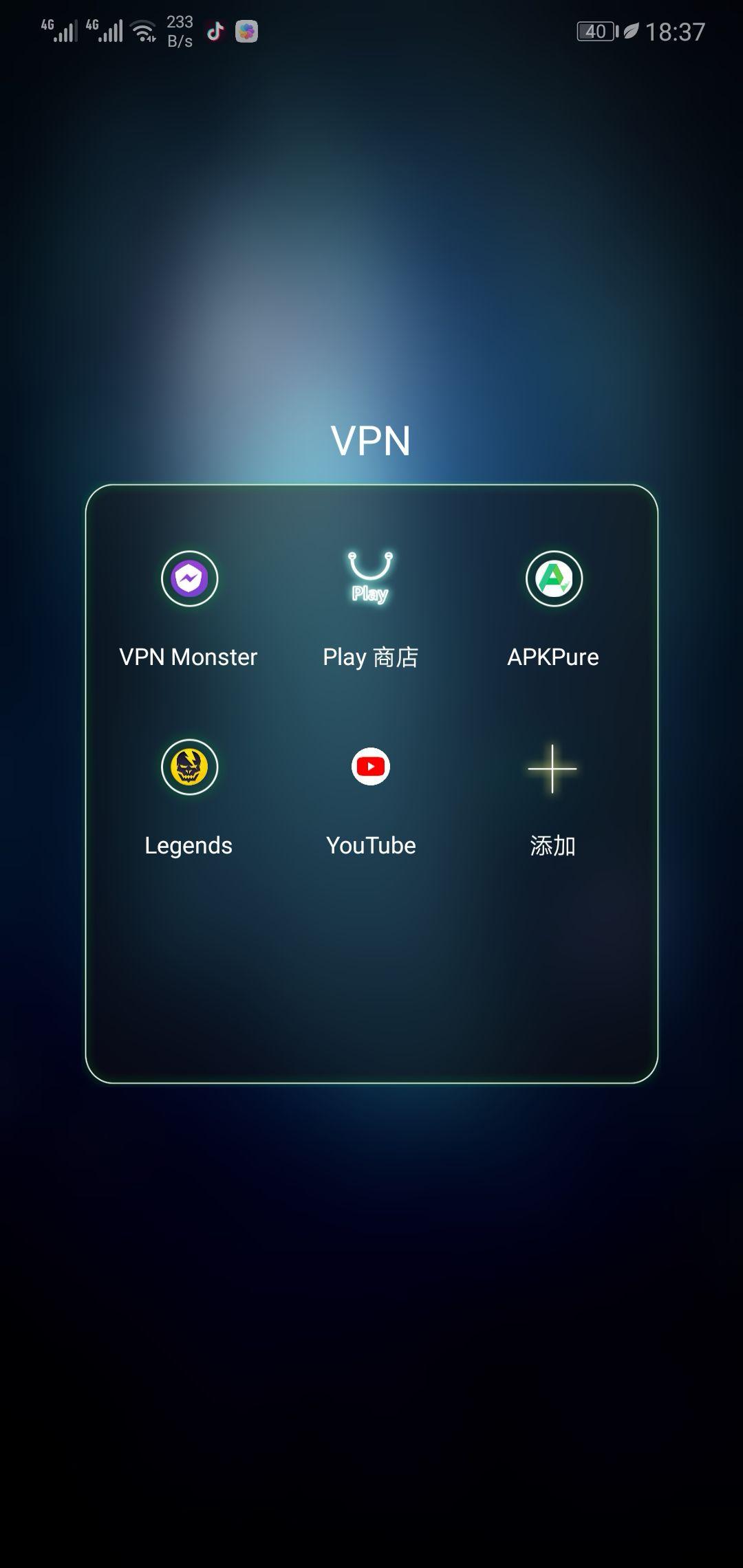This screenshot has height=1568, width=743.
Task: Tap the VPN Monster label text
Action: 189,657
